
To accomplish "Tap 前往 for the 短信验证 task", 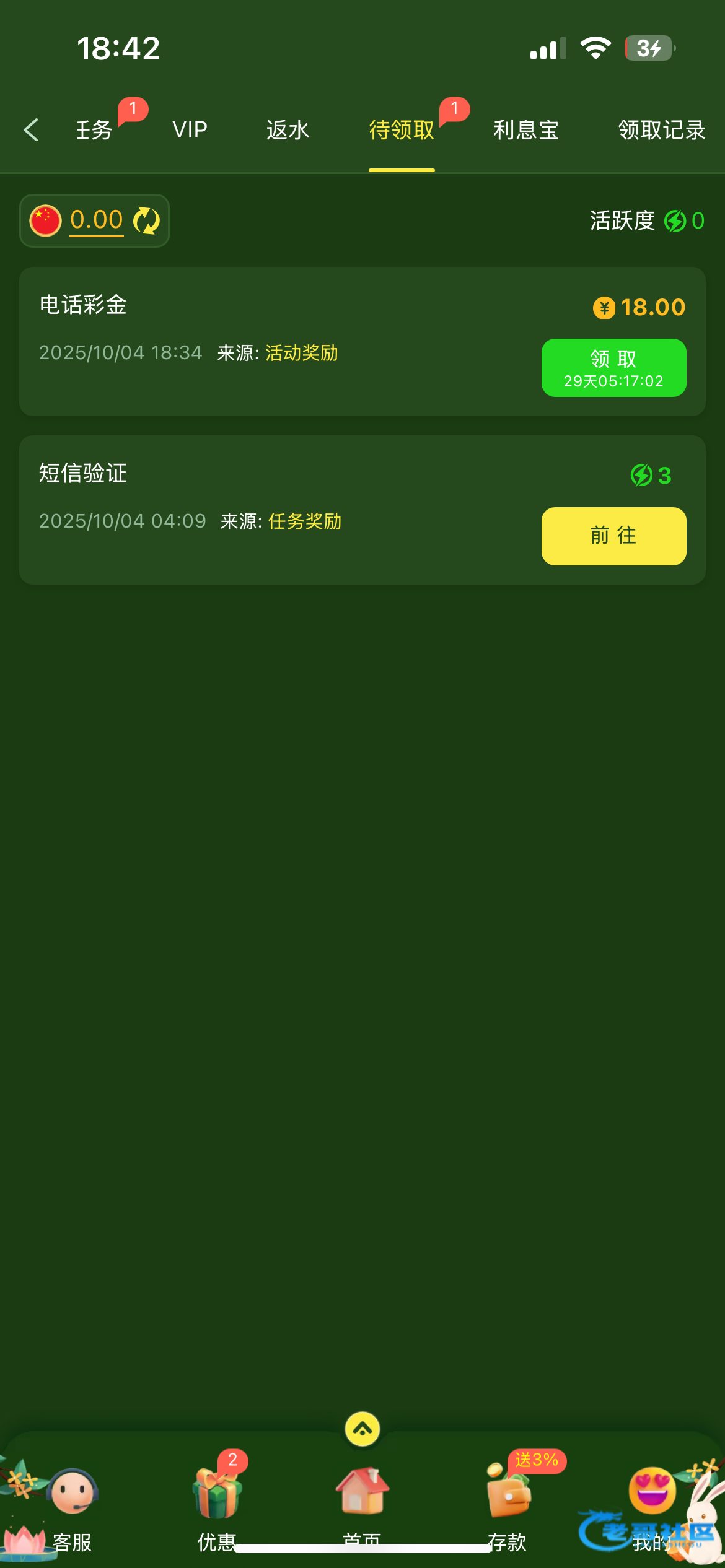I will pos(613,536).
